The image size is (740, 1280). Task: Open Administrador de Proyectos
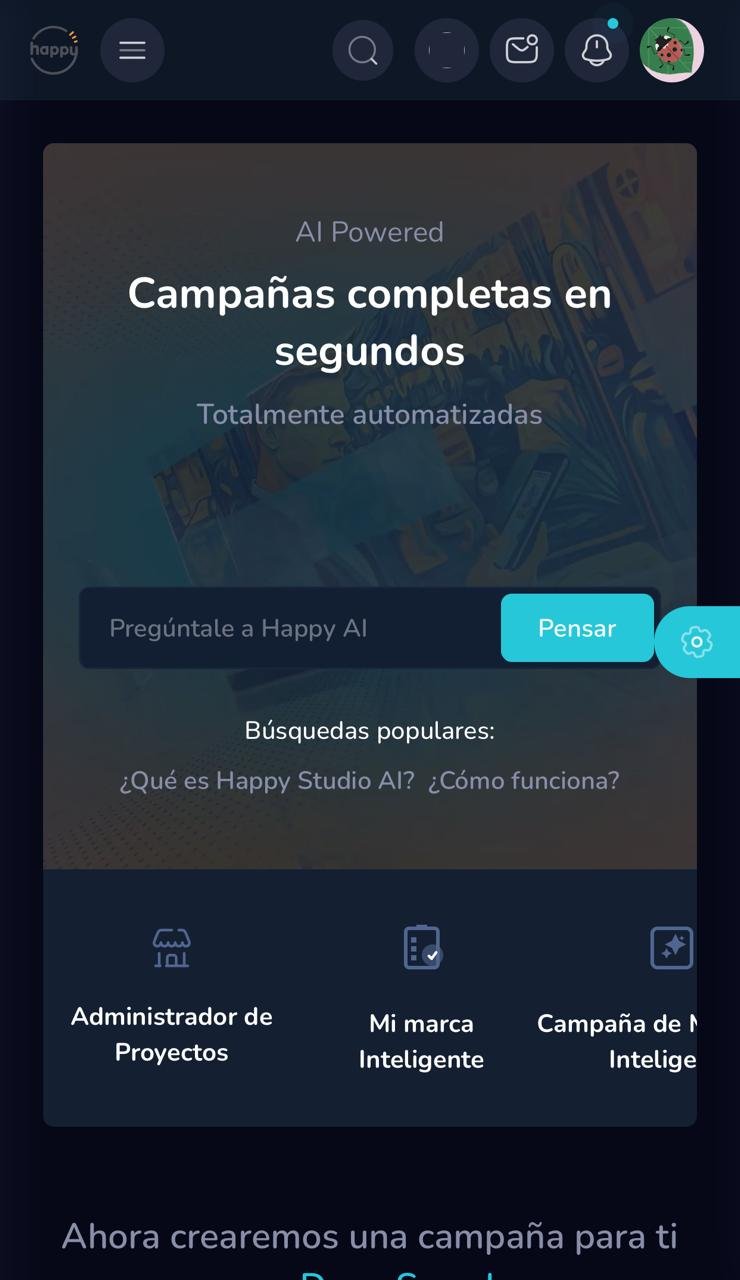[172, 997]
